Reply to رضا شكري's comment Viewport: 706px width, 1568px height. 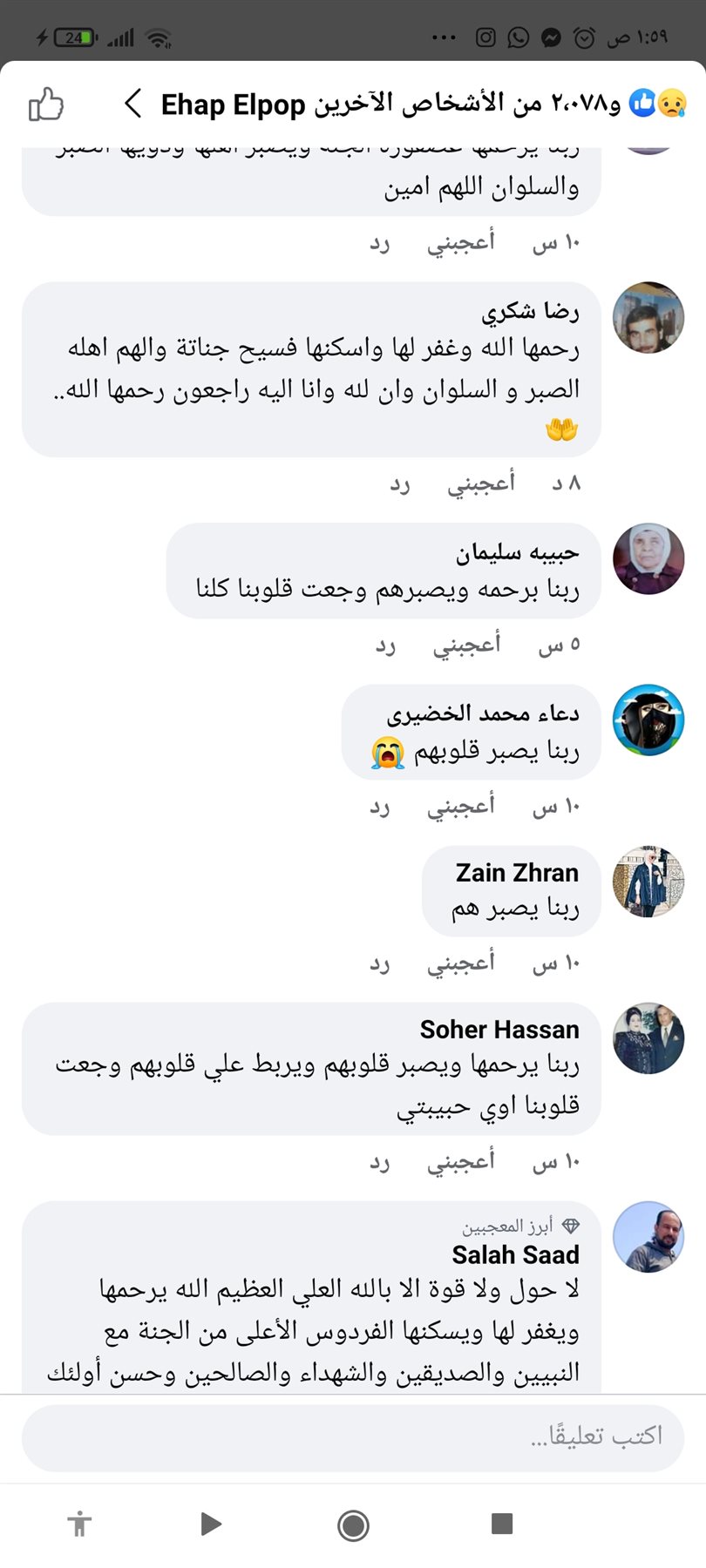click(x=399, y=483)
